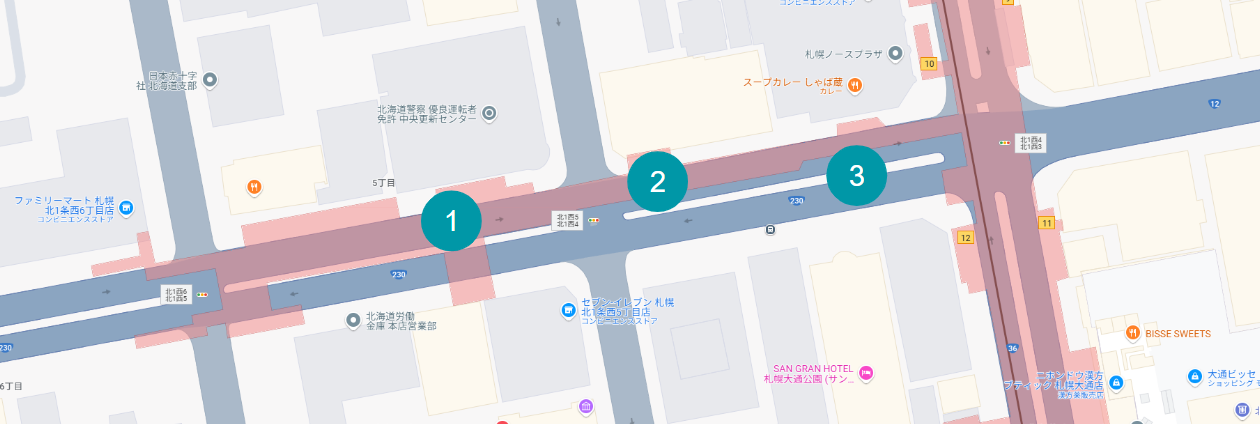1260x424 pixels.
Task: Select the 札幌ノースプラザ place pin
Action: pos(895,52)
